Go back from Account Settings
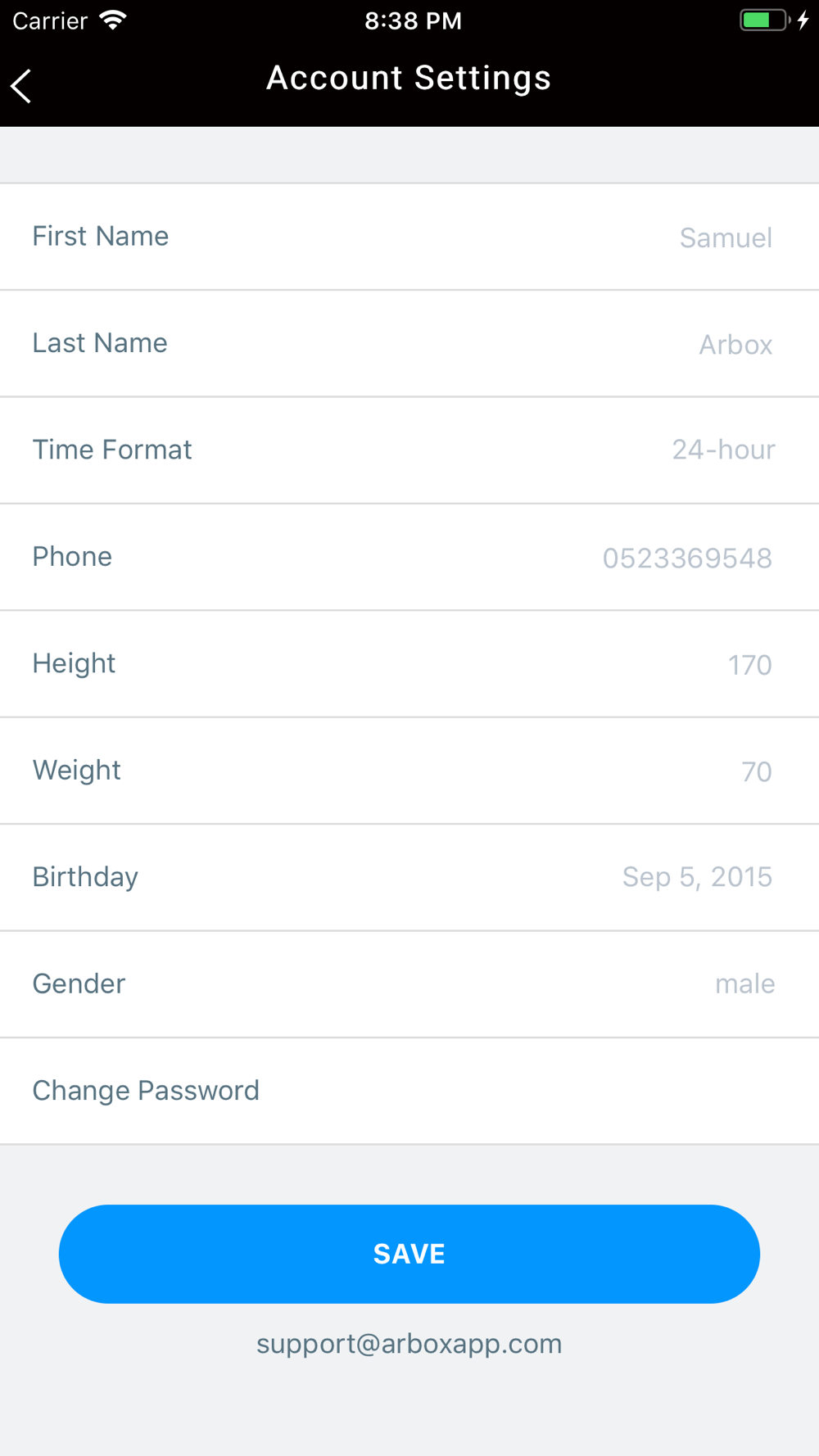 [x=21, y=86]
